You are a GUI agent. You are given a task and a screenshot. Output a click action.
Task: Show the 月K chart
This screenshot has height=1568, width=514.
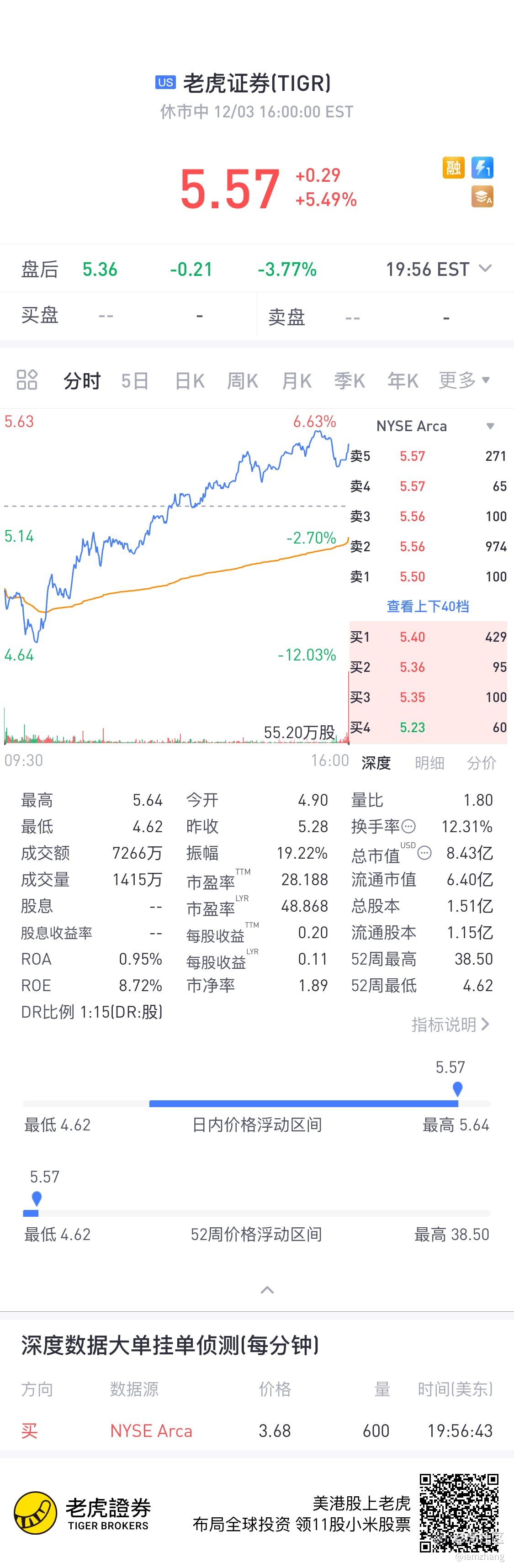point(297,381)
